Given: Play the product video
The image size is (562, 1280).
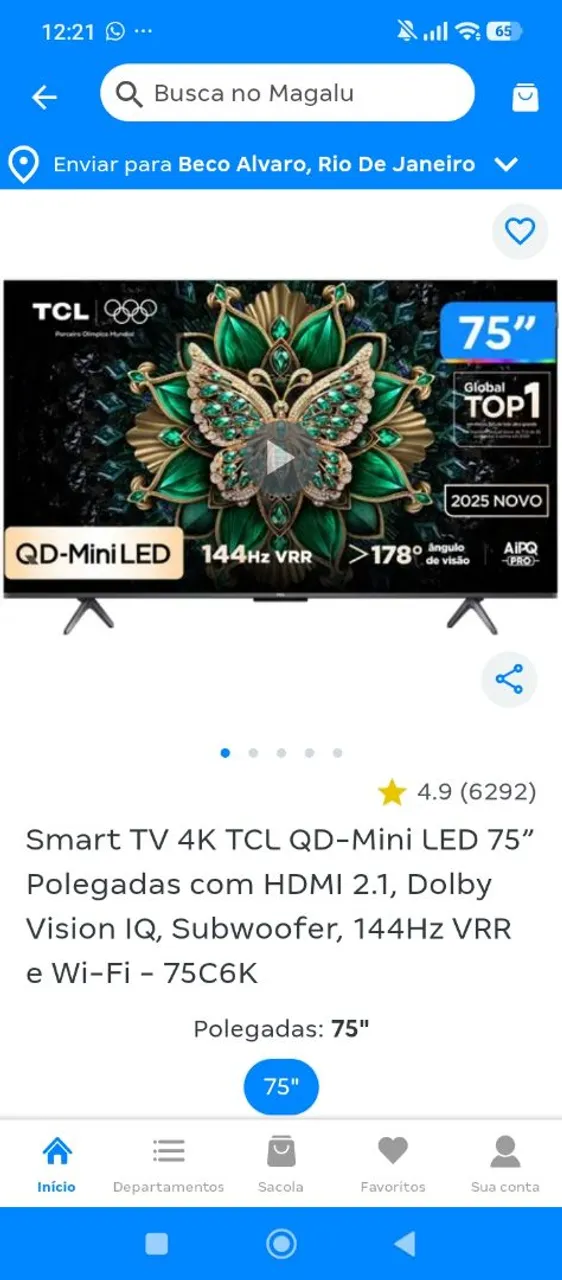Looking at the screenshot, I should (281, 459).
